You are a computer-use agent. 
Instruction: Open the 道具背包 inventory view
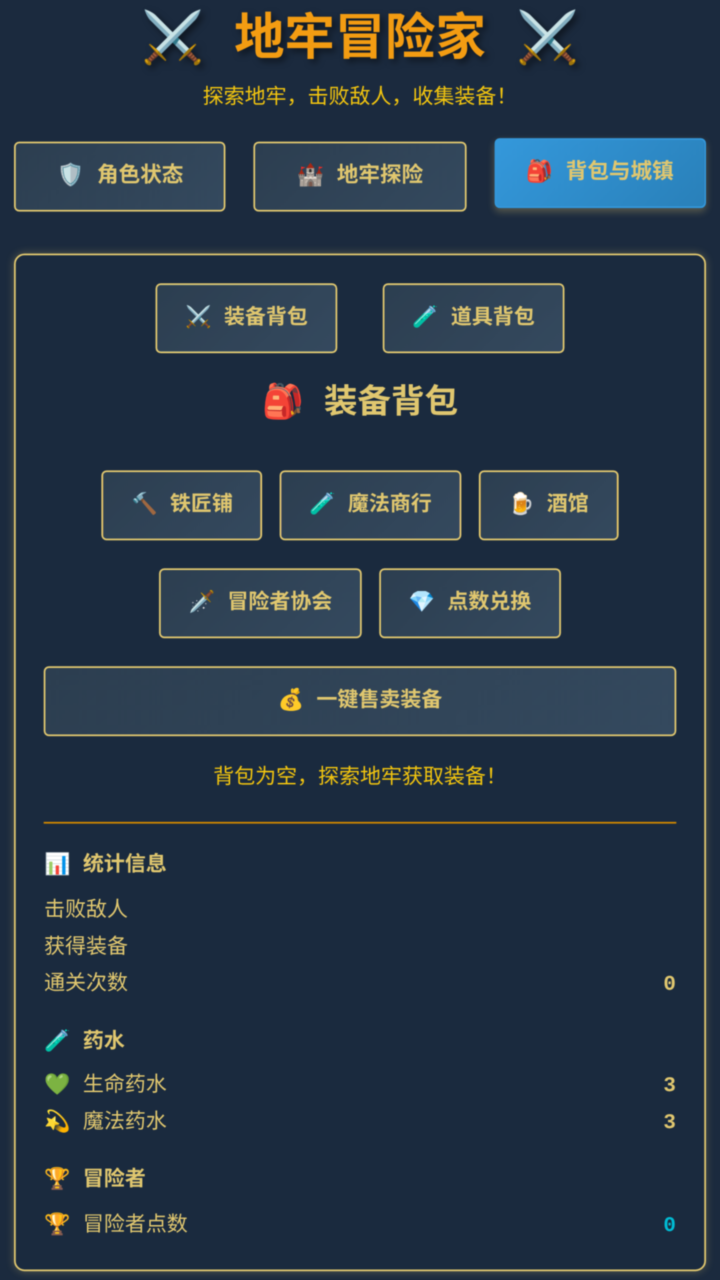point(472,318)
